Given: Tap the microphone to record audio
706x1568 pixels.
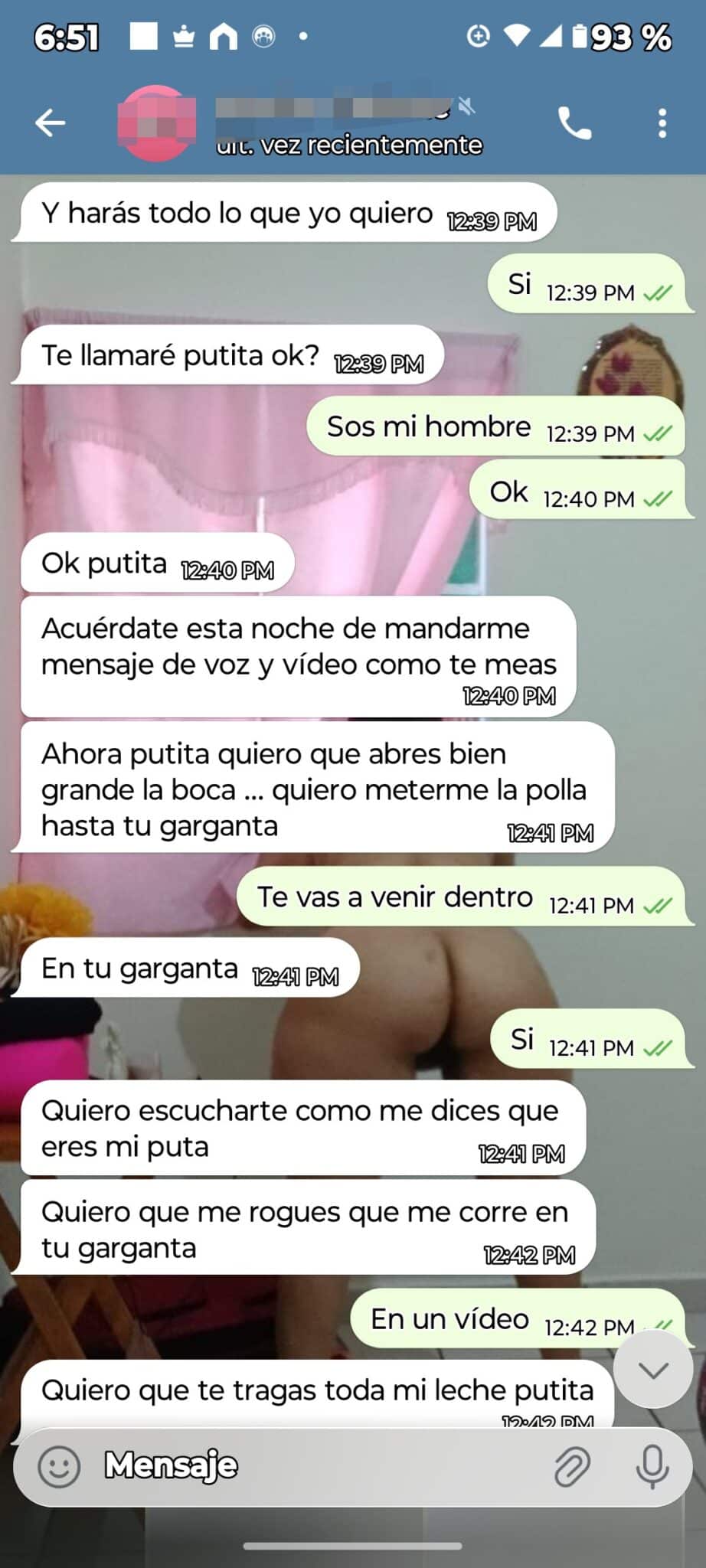Looking at the screenshot, I should pos(652,1466).
